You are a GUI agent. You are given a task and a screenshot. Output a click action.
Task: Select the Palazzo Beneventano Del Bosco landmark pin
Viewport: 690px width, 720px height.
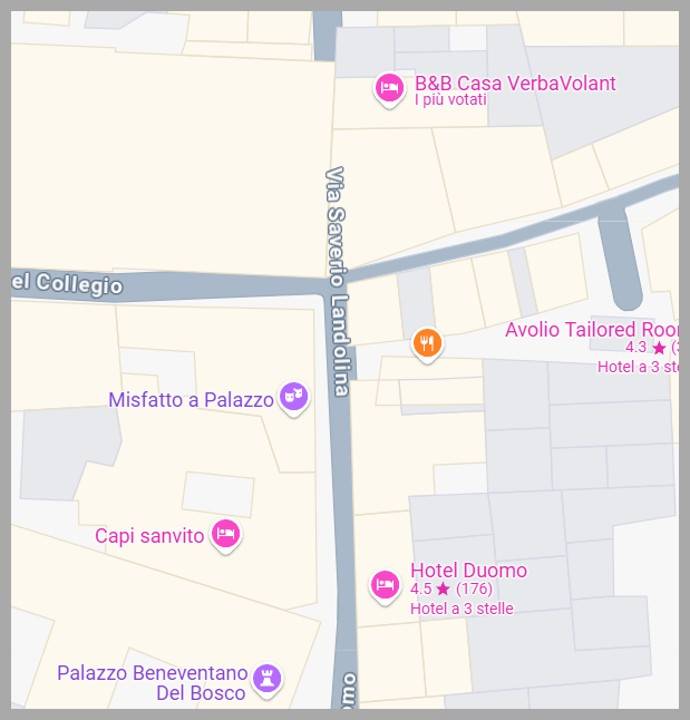pos(266,678)
